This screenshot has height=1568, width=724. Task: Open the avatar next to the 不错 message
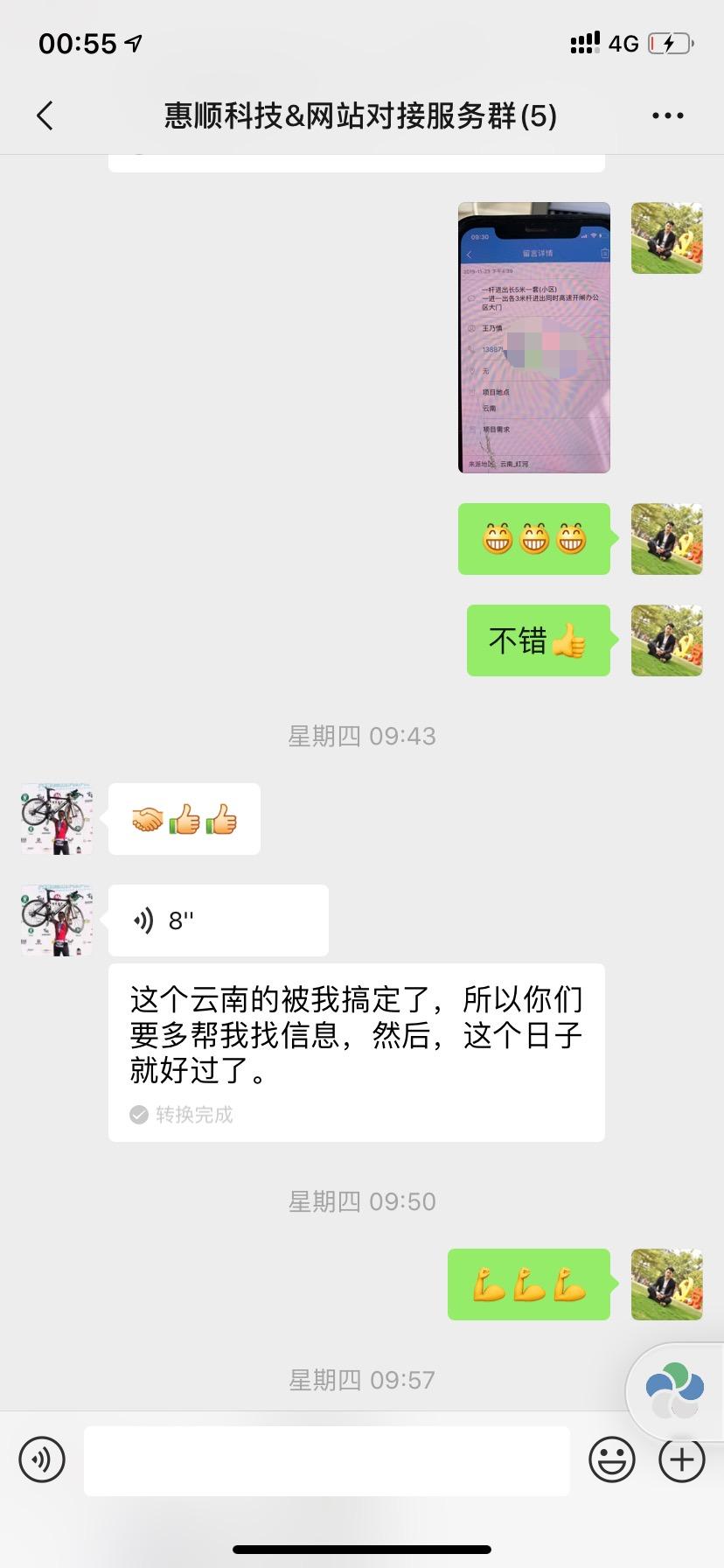pos(666,640)
